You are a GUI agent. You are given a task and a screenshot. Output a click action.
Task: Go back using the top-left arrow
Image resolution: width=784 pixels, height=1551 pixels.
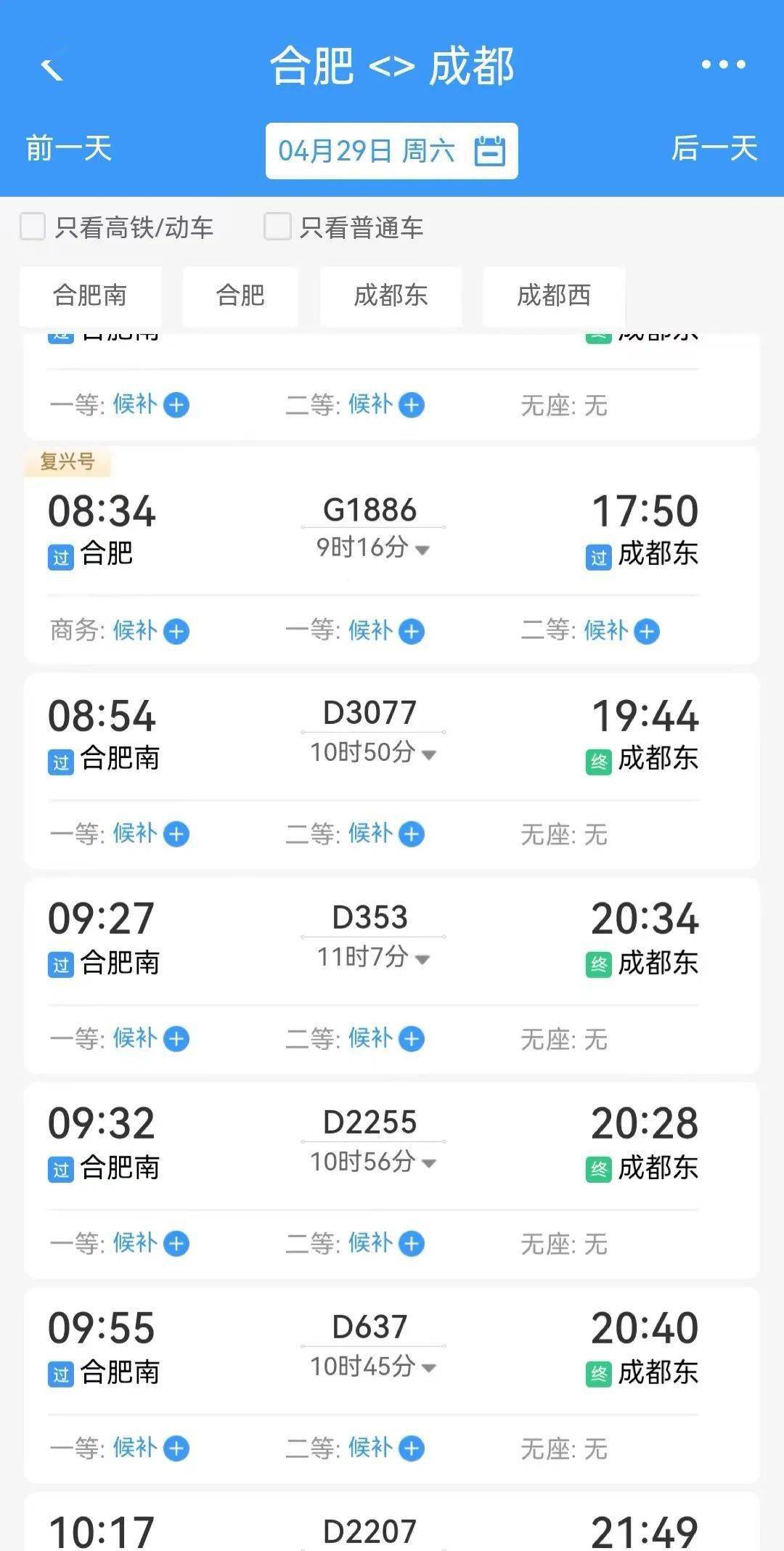[52, 69]
